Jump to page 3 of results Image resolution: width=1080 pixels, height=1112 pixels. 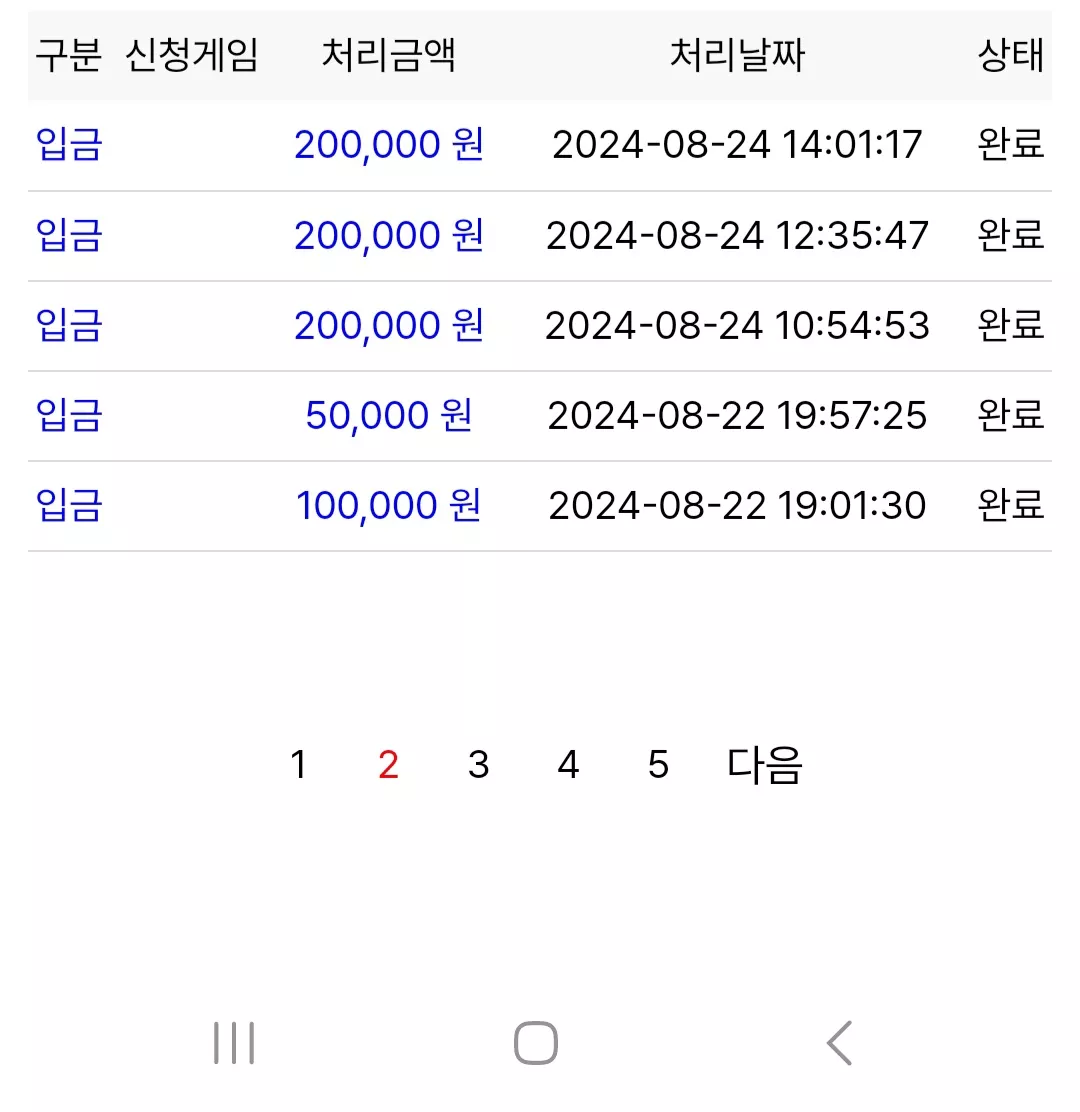tap(479, 764)
